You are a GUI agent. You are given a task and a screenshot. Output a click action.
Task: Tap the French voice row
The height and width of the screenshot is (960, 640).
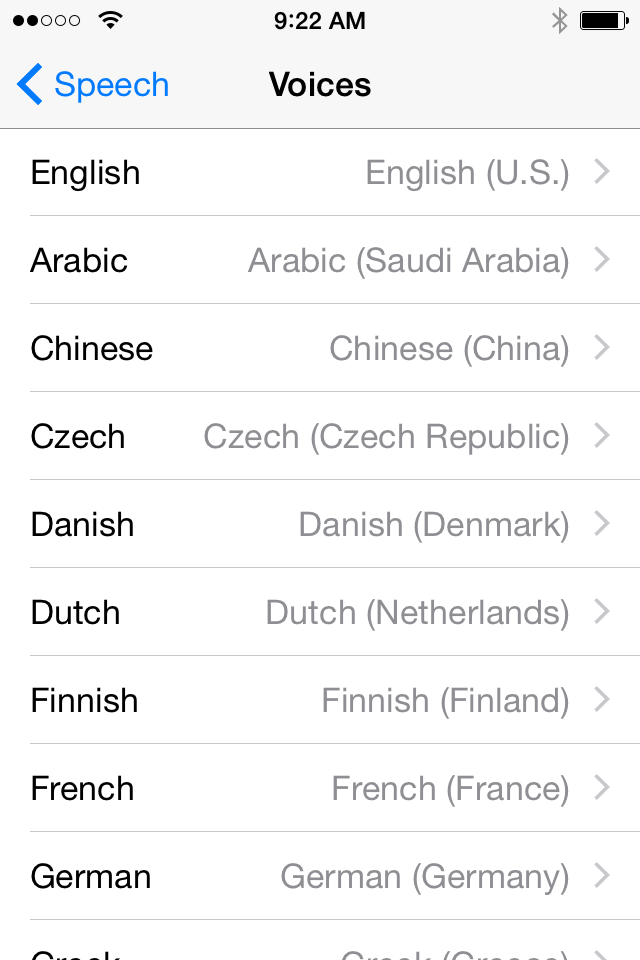[x=320, y=789]
